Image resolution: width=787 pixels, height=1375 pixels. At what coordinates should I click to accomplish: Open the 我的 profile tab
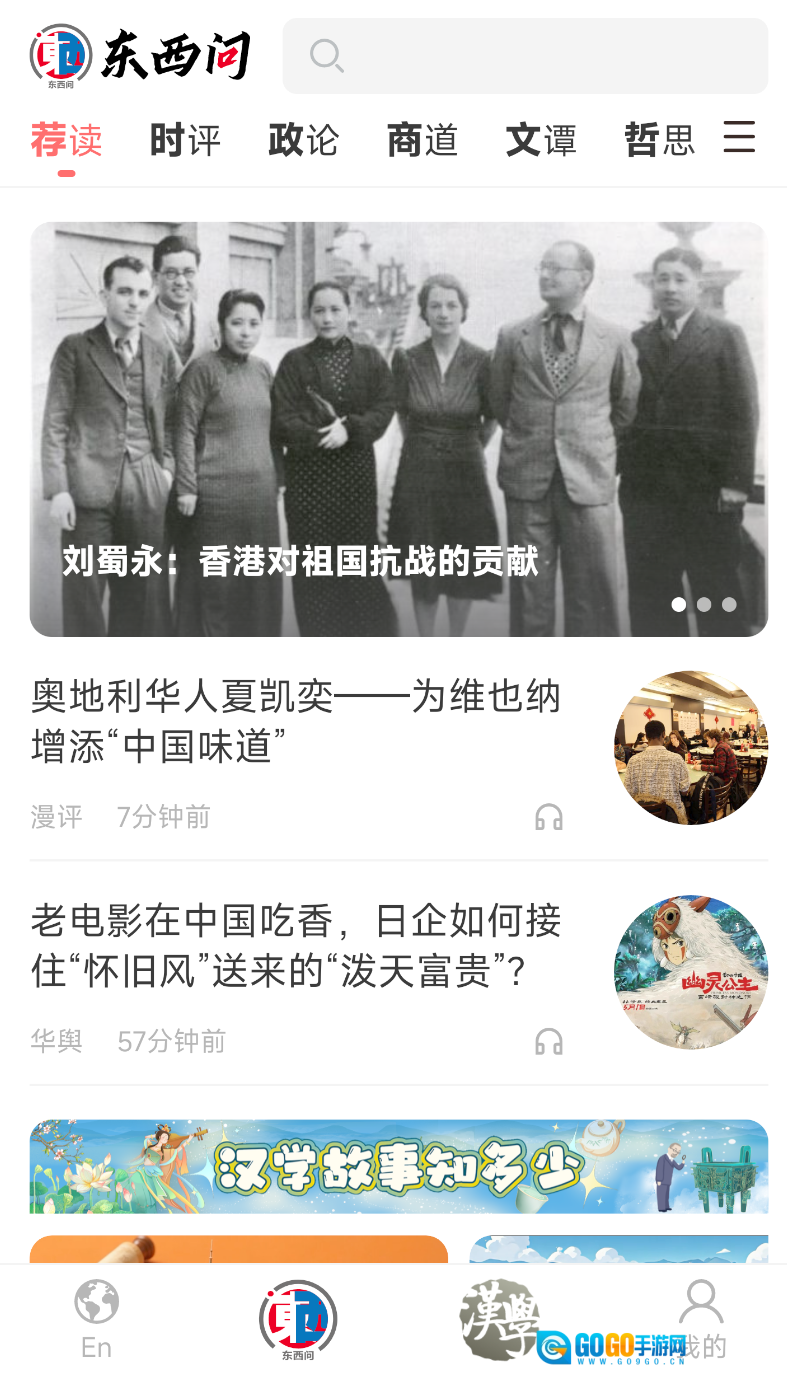pyautogui.click(x=701, y=1320)
